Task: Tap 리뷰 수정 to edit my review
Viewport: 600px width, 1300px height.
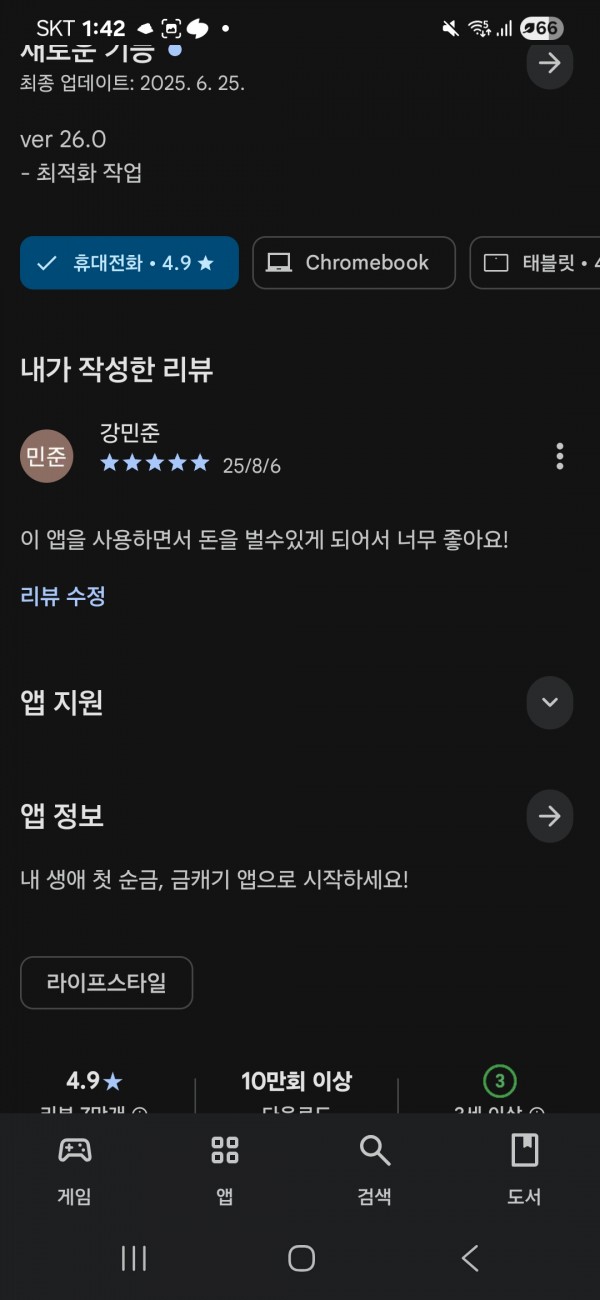Action: click(63, 597)
